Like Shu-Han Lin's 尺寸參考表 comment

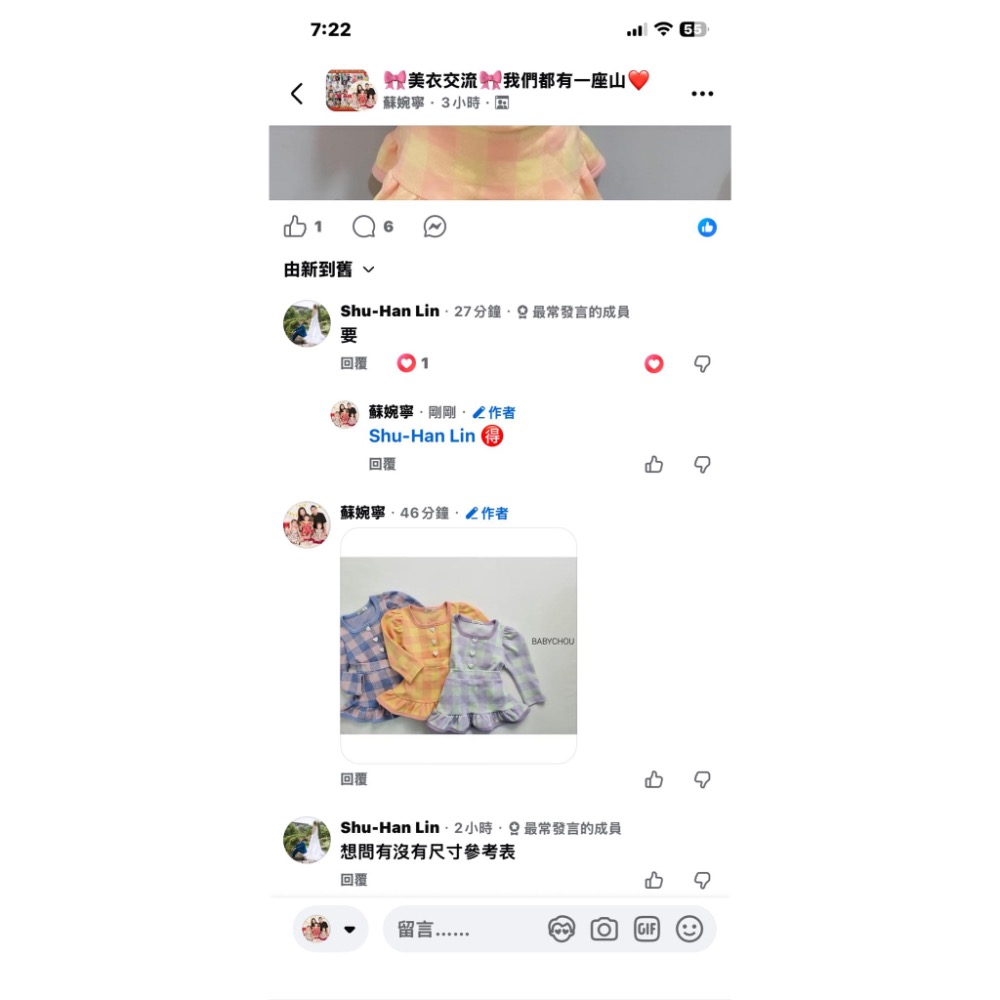point(653,880)
